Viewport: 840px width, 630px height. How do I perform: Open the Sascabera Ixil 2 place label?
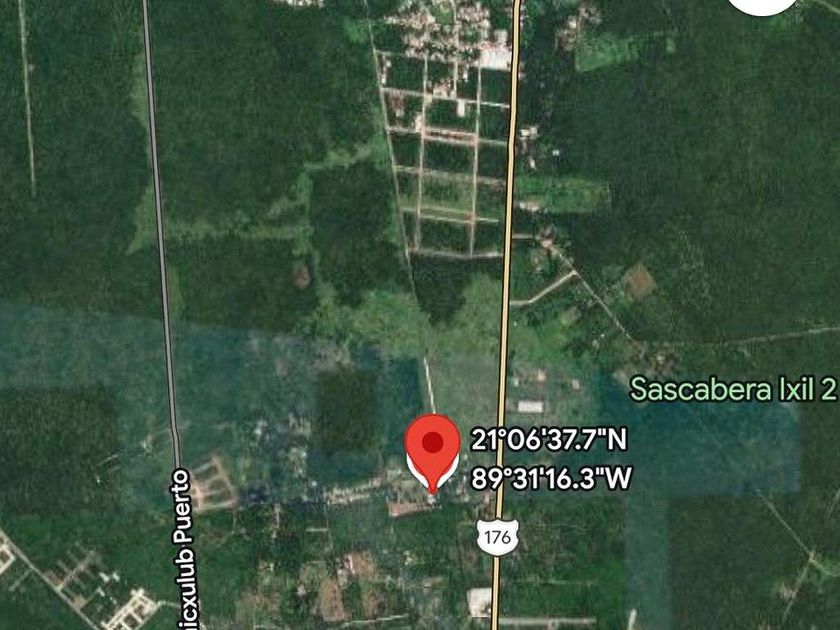coord(732,389)
